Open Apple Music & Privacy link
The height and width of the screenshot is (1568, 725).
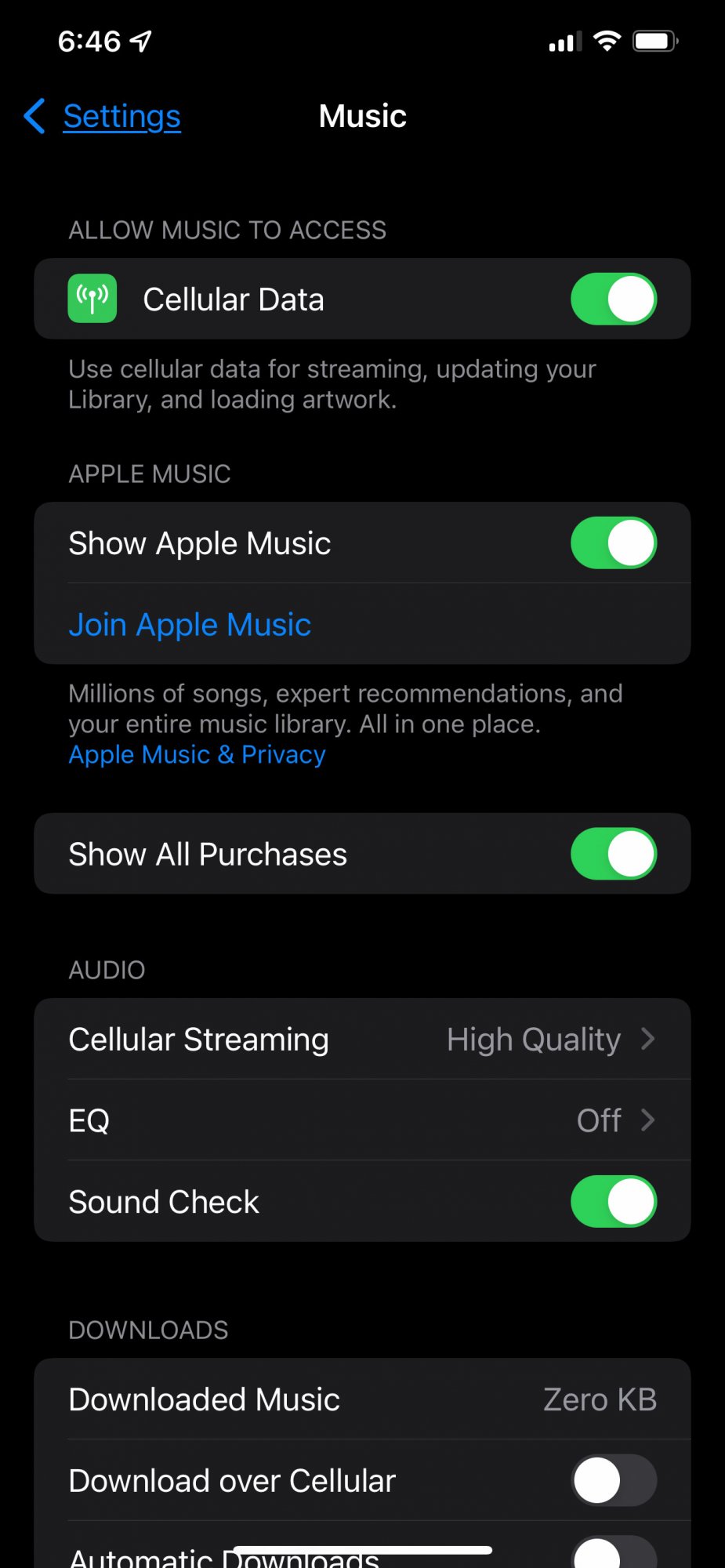coord(197,755)
